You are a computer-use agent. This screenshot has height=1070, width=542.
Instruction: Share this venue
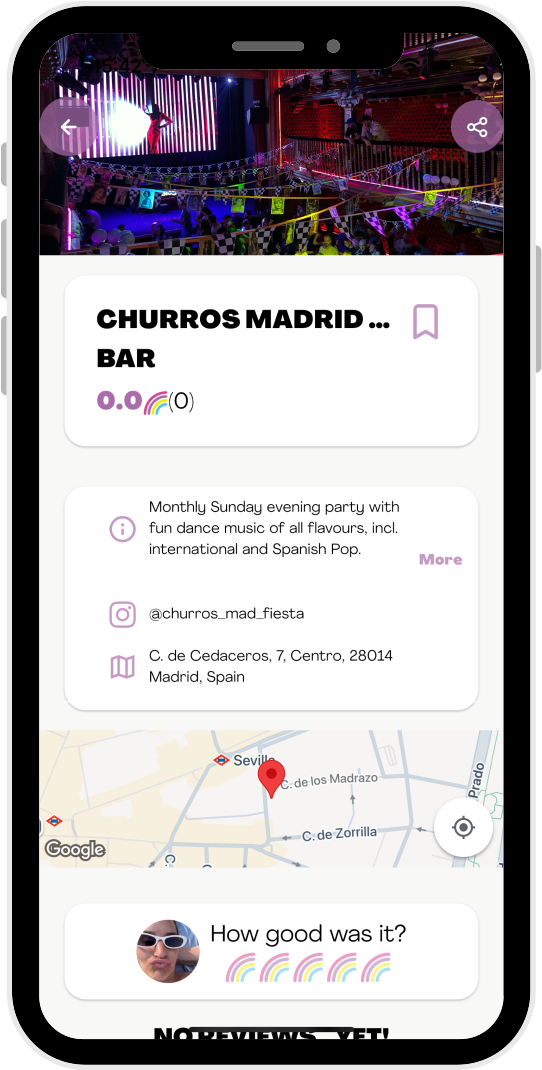coord(476,128)
